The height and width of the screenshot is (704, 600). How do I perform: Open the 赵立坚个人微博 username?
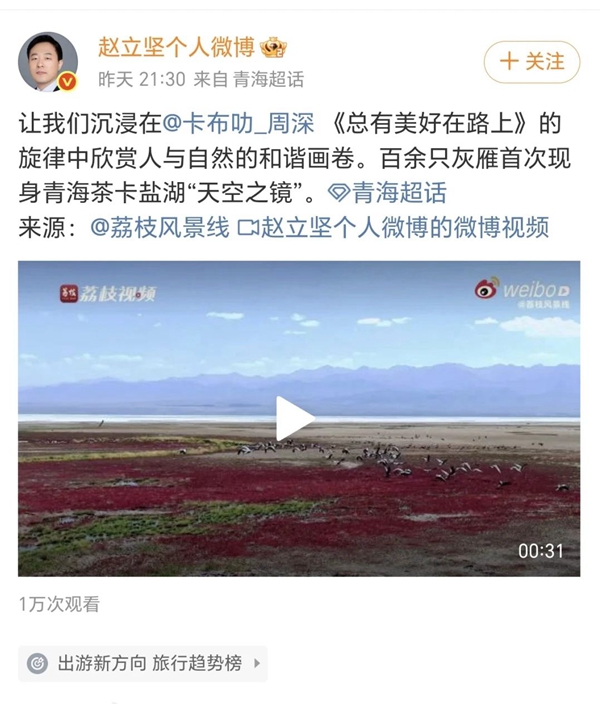[x=176, y=47]
